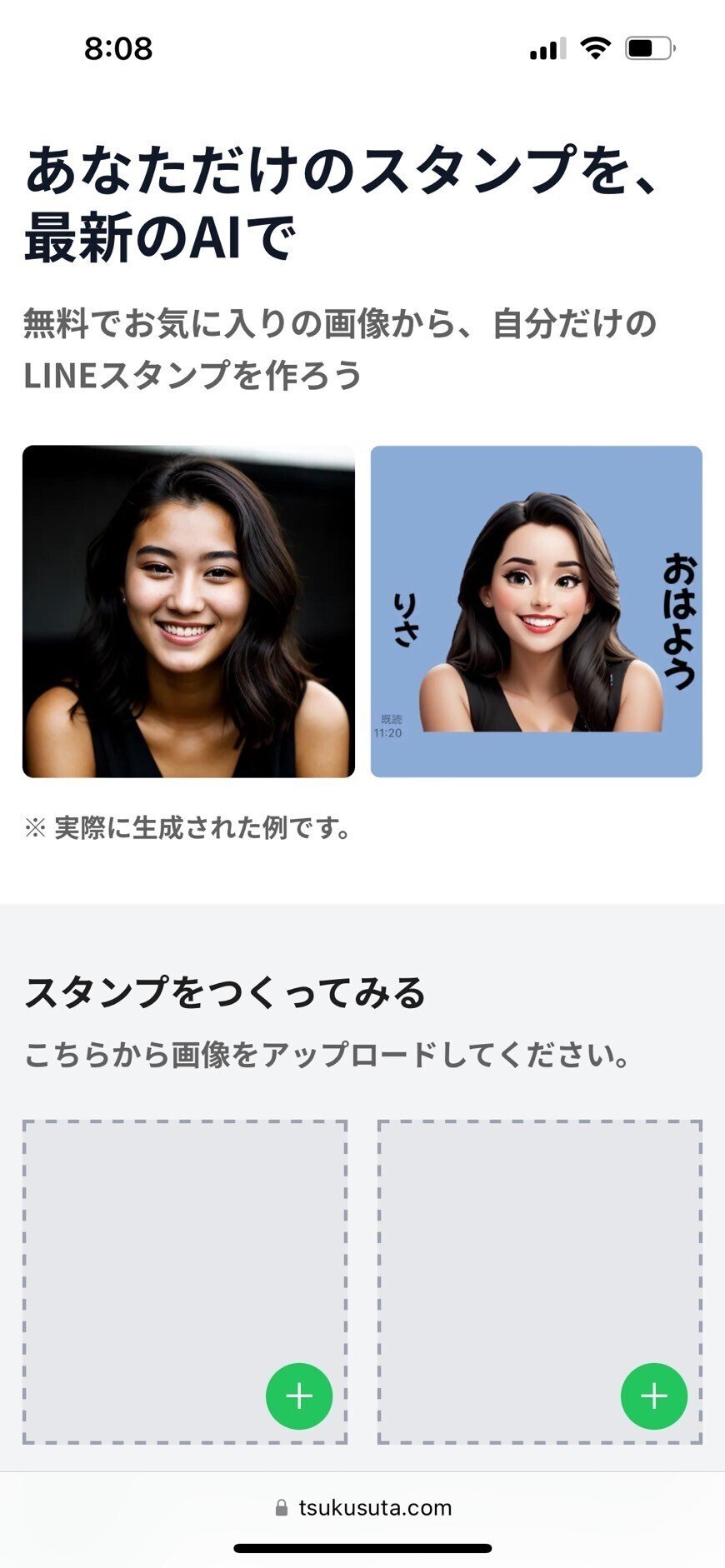Tap the 実際に生成された例です note text
725x1568 pixels.
187,829
